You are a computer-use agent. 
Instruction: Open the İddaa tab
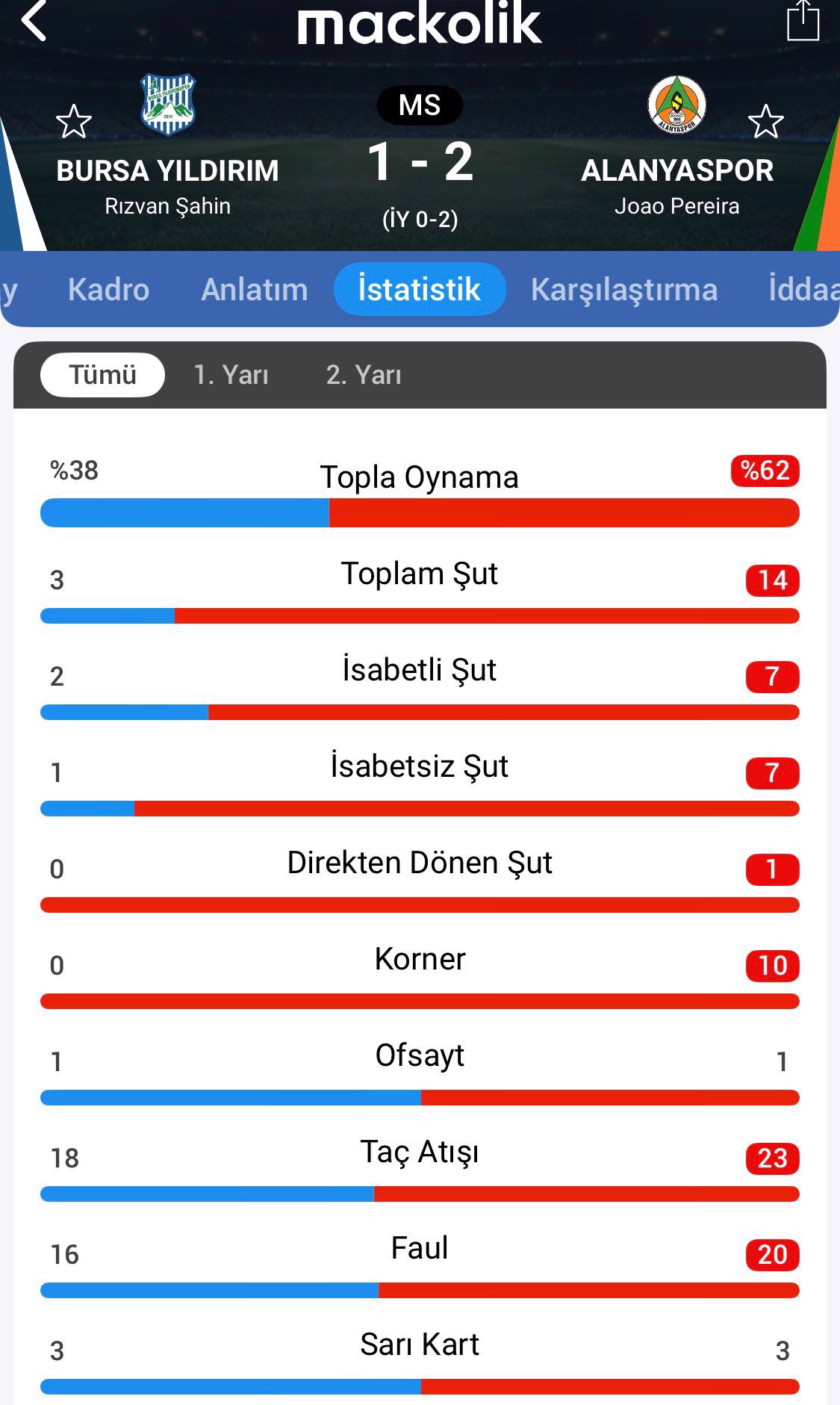point(803,289)
